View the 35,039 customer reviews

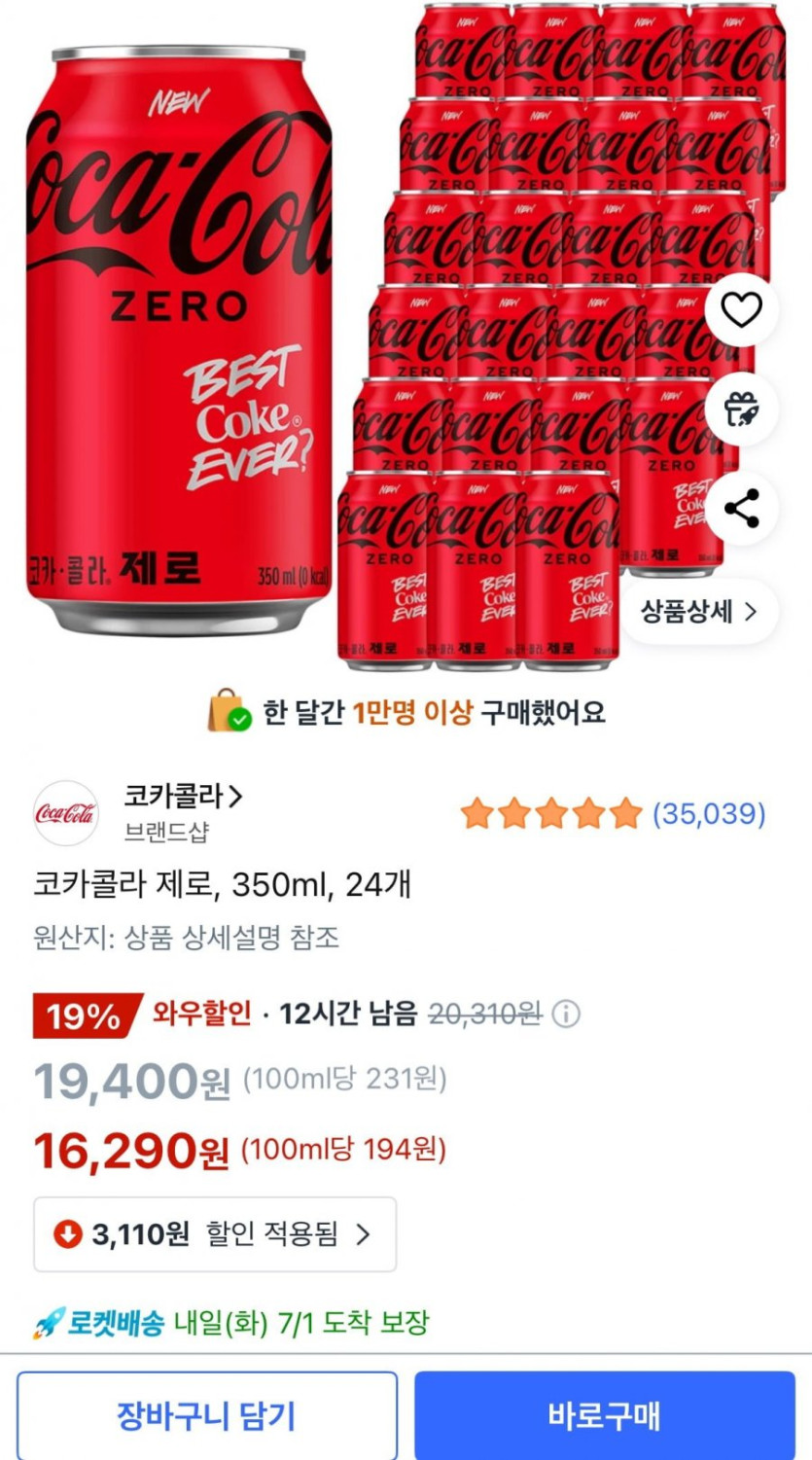(x=709, y=813)
